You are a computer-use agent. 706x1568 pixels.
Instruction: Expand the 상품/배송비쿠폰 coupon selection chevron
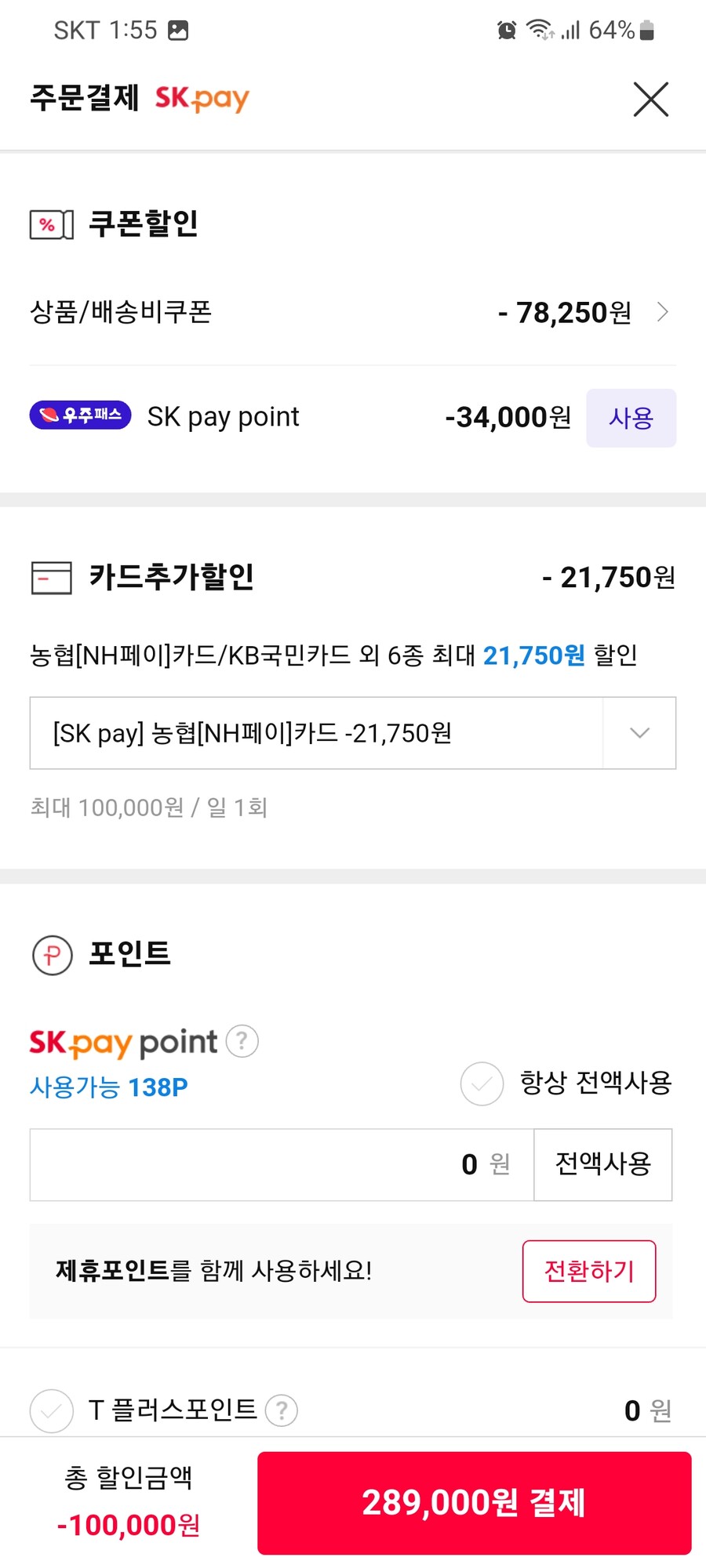pyautogui.click(x=664, y=311)
